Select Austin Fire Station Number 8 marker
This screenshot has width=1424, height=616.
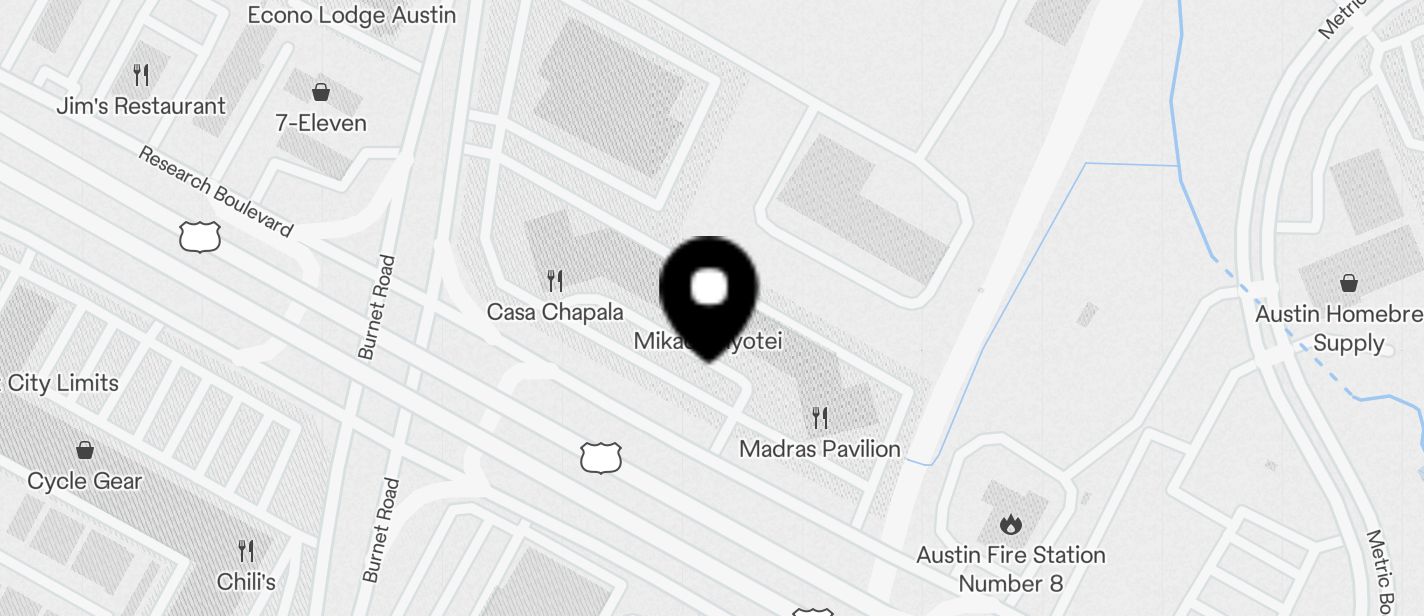(1011, 523)
